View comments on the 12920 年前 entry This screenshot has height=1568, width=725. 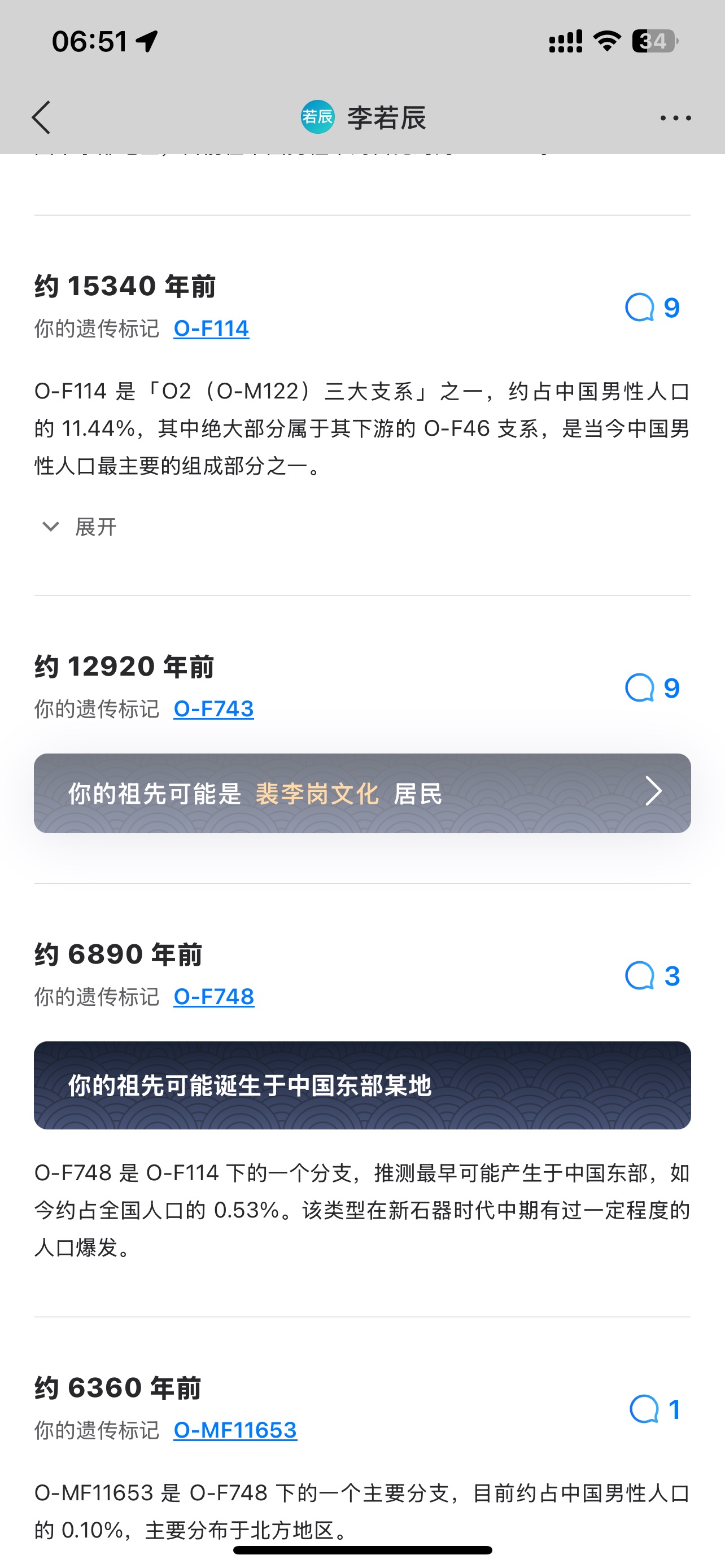pos(653,689)
